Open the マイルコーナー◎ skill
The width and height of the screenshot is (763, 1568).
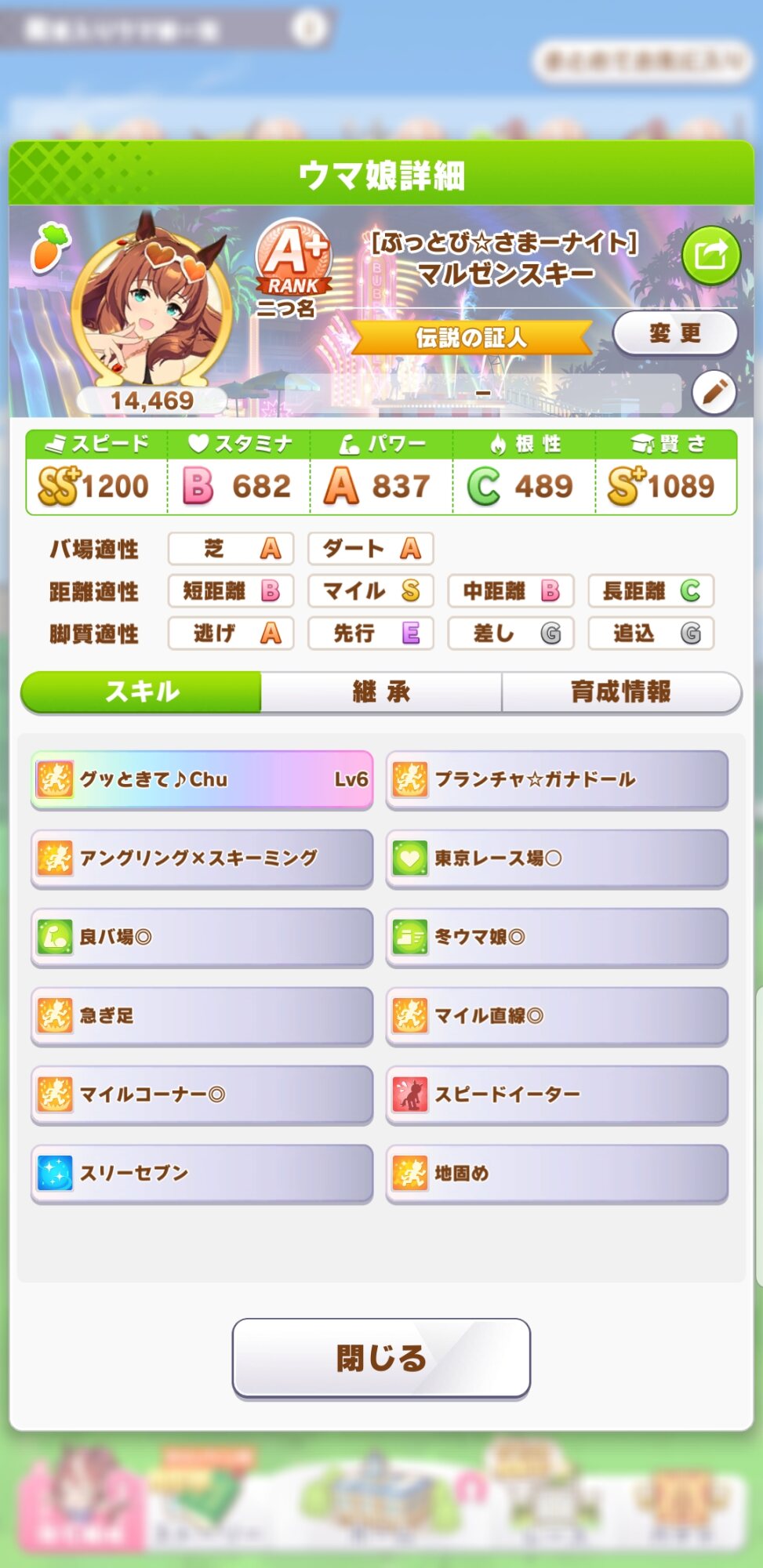[202, 1094]
